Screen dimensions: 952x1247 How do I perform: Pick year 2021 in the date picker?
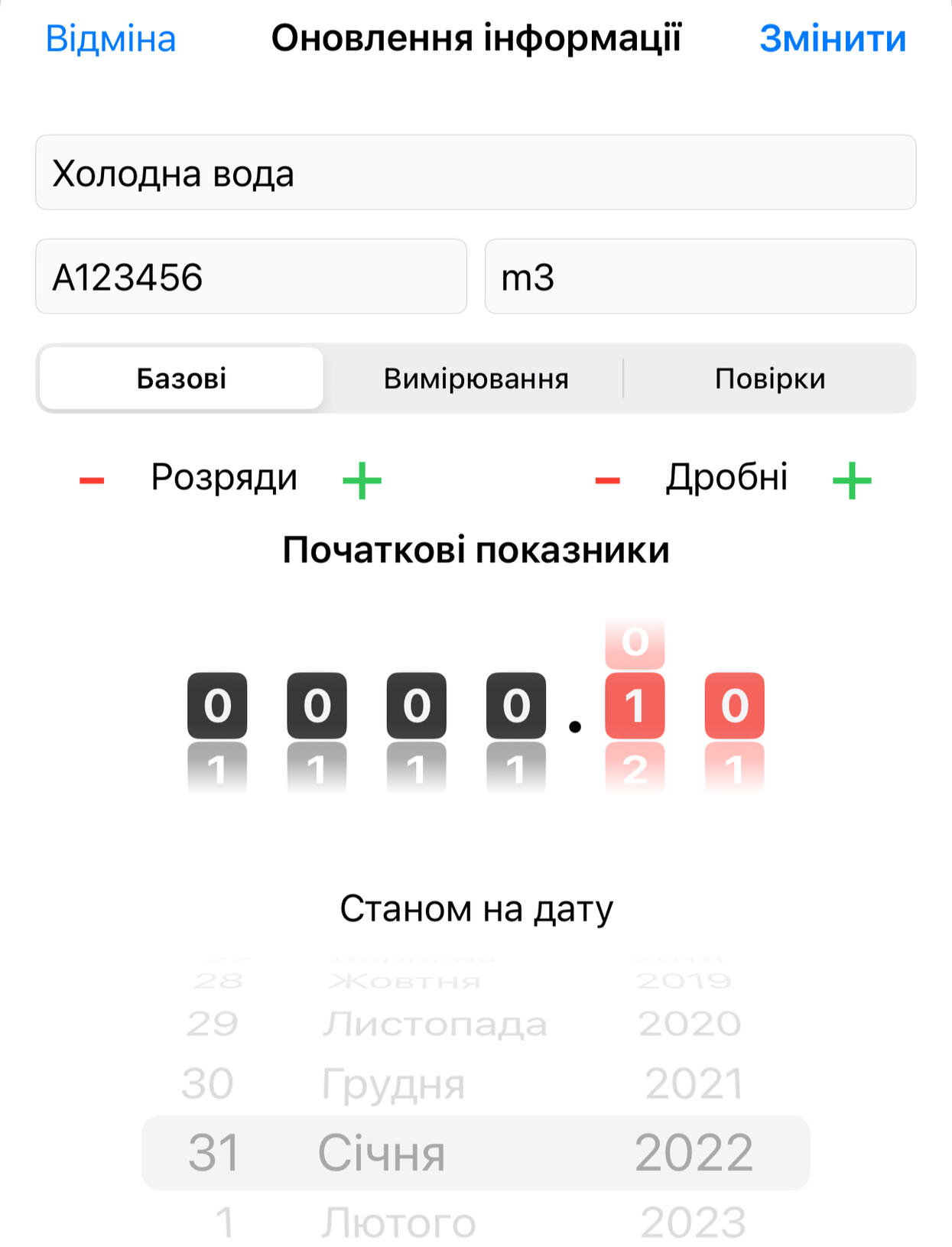pyautogui.click(x=694, y=1083)
